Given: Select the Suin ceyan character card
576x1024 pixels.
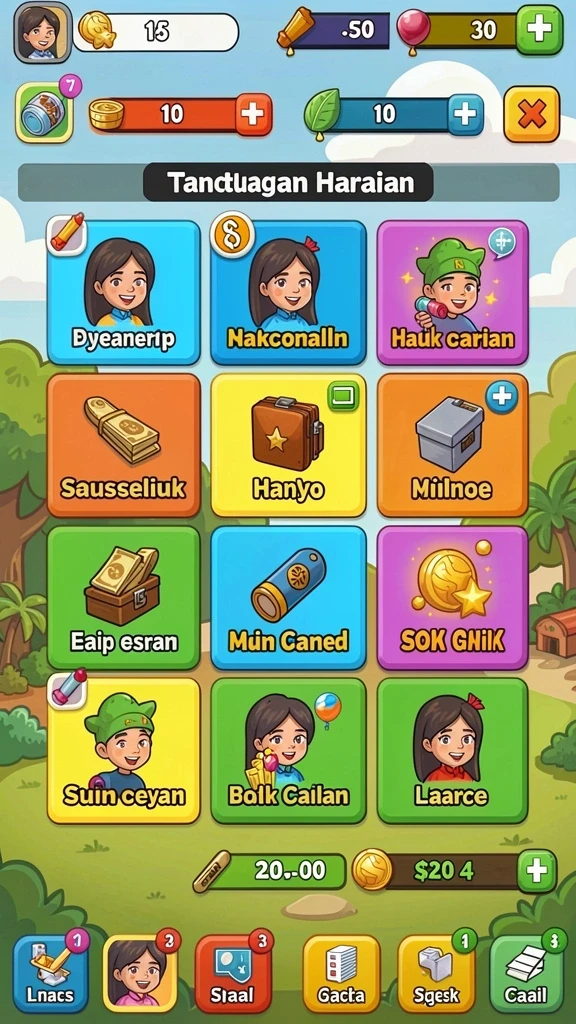Looking at the screenshot, I should pos(123,750).
